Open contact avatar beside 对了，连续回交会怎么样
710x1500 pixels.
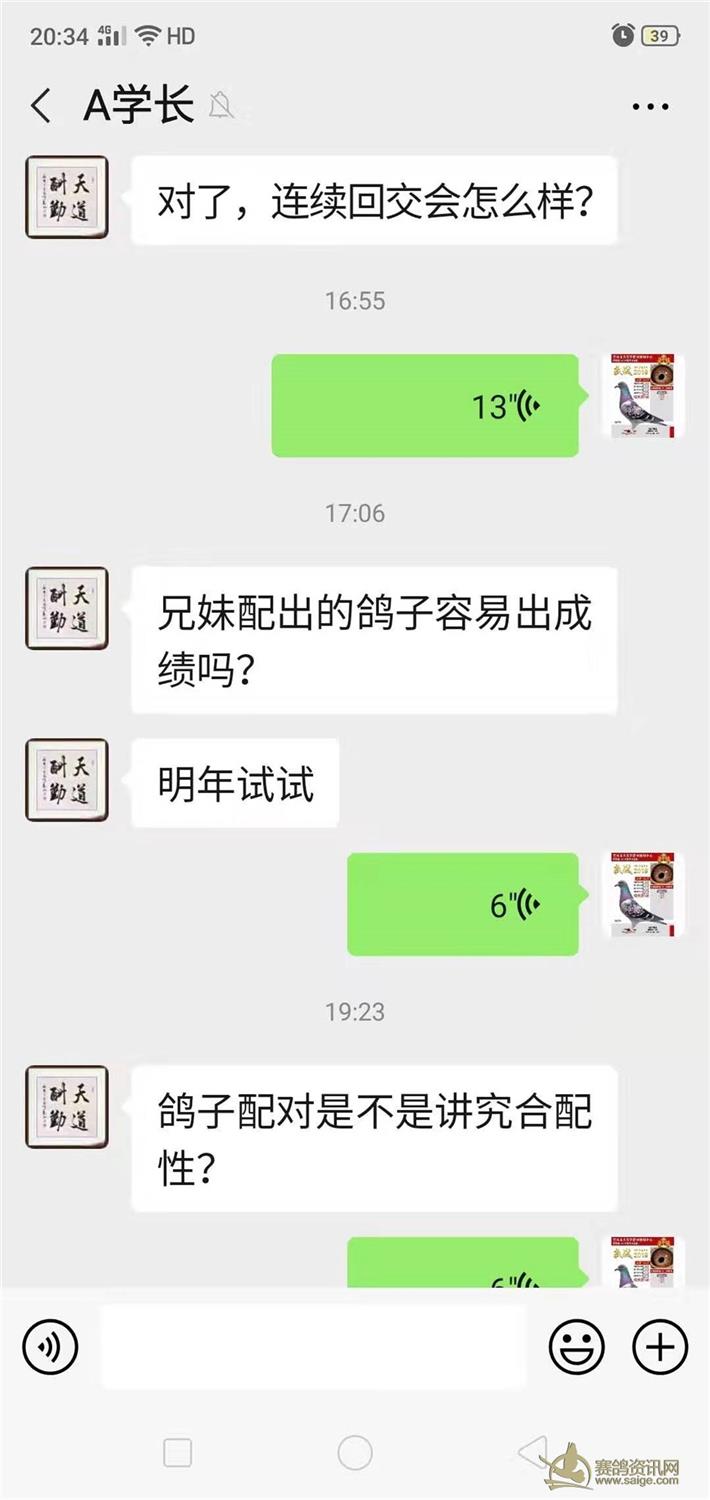tap(66, 197)
